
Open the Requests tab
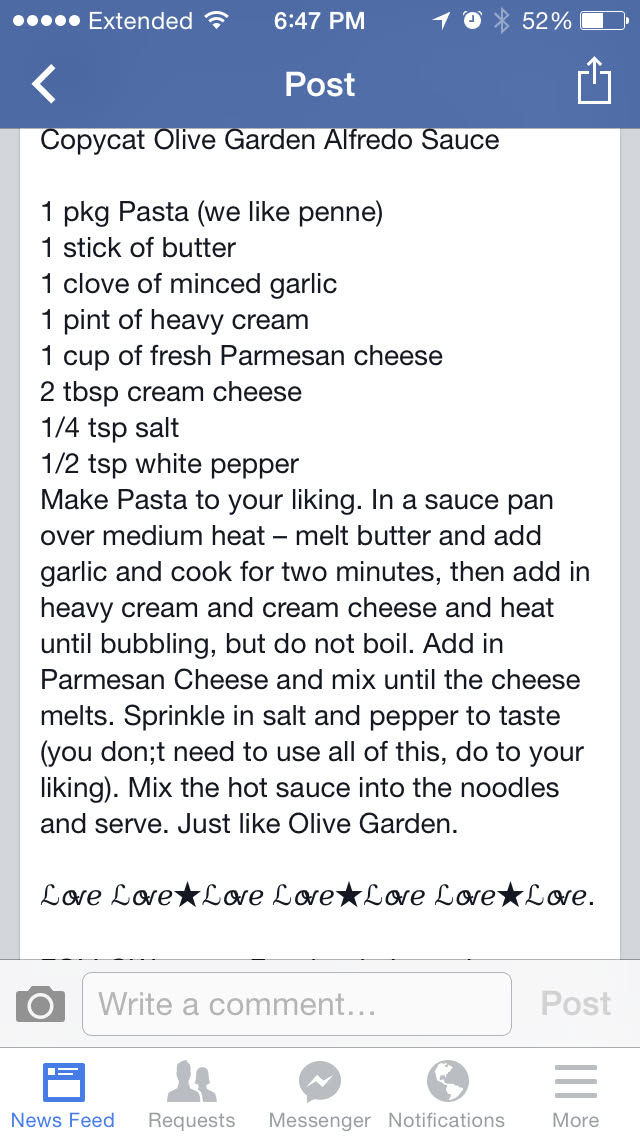(x=191, y=1094)
